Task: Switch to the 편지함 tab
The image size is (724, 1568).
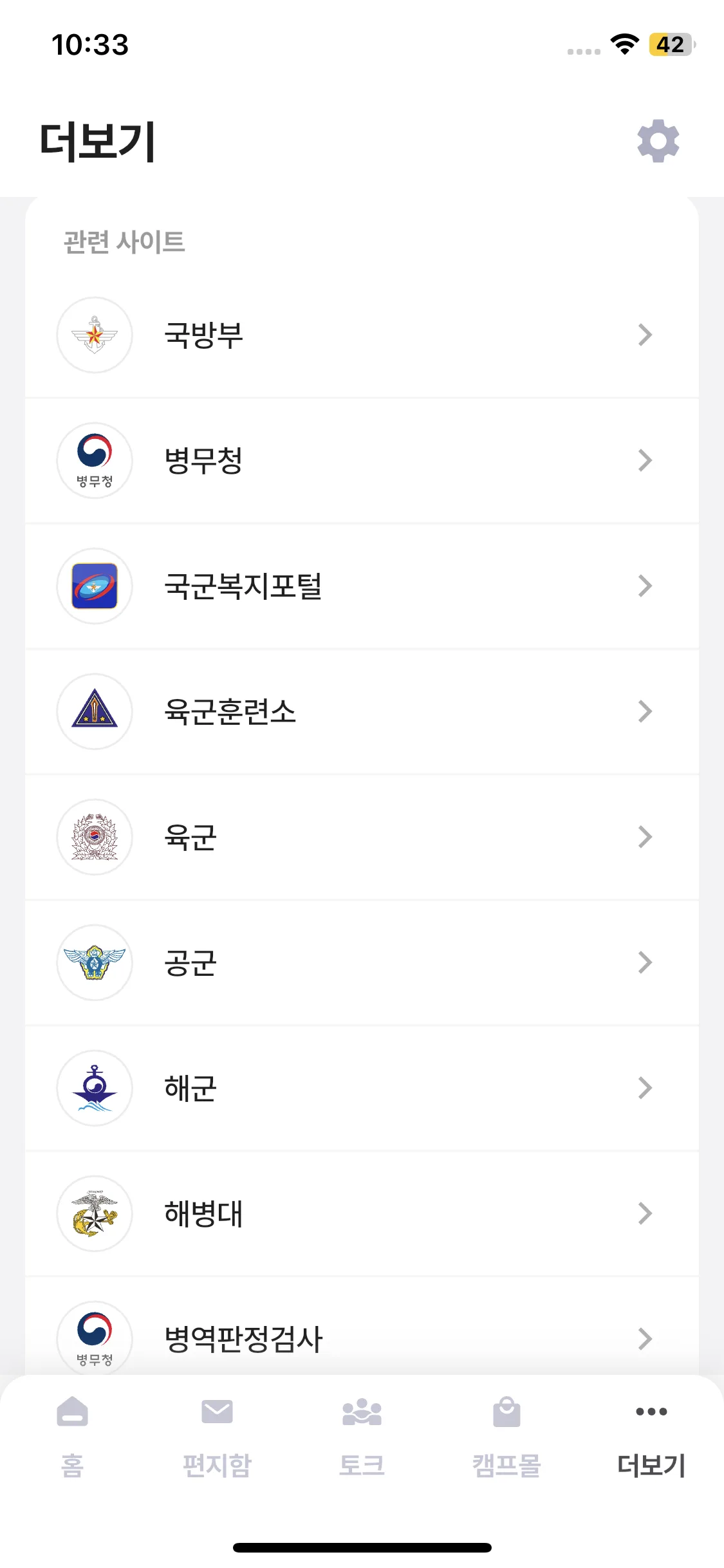Action: (217, 1437)
